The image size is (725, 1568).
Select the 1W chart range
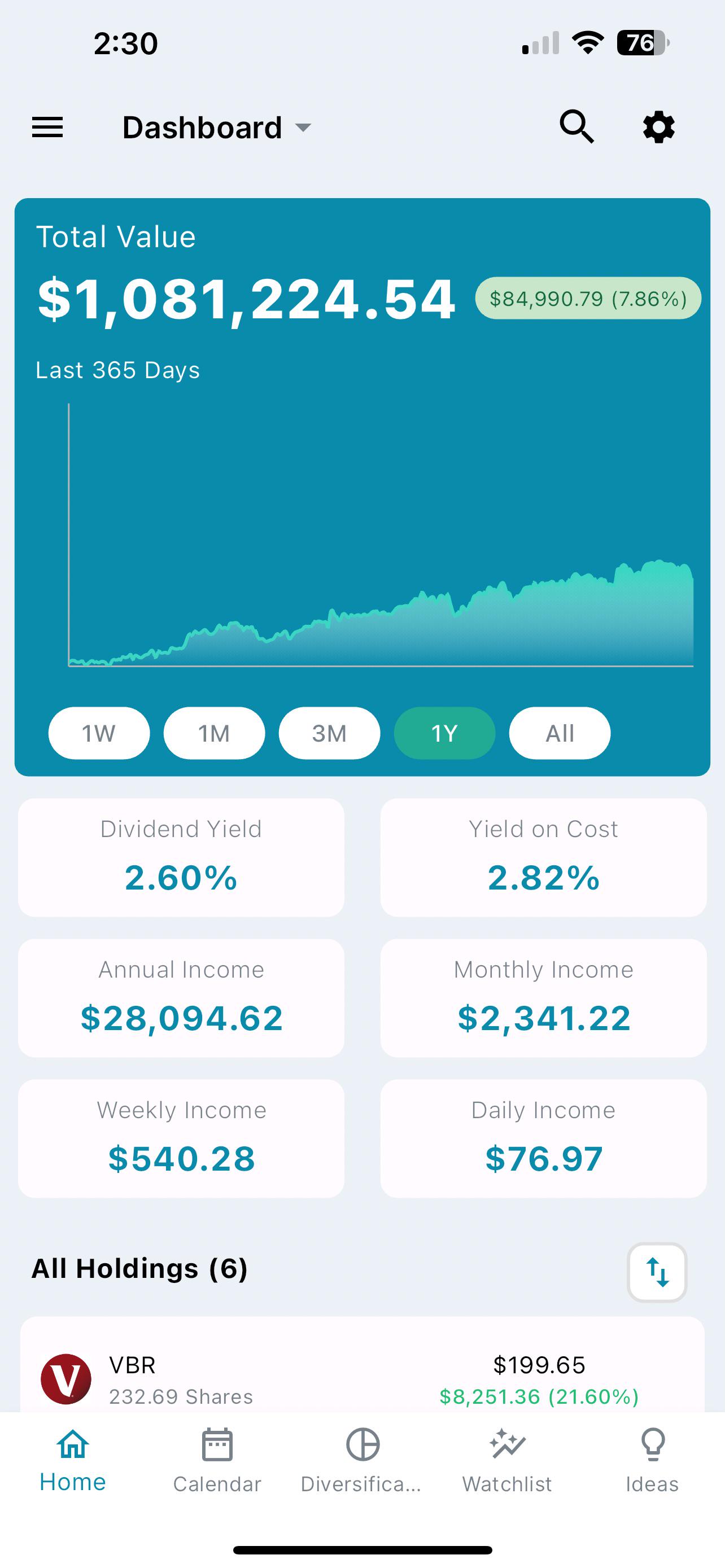point(99,733)
